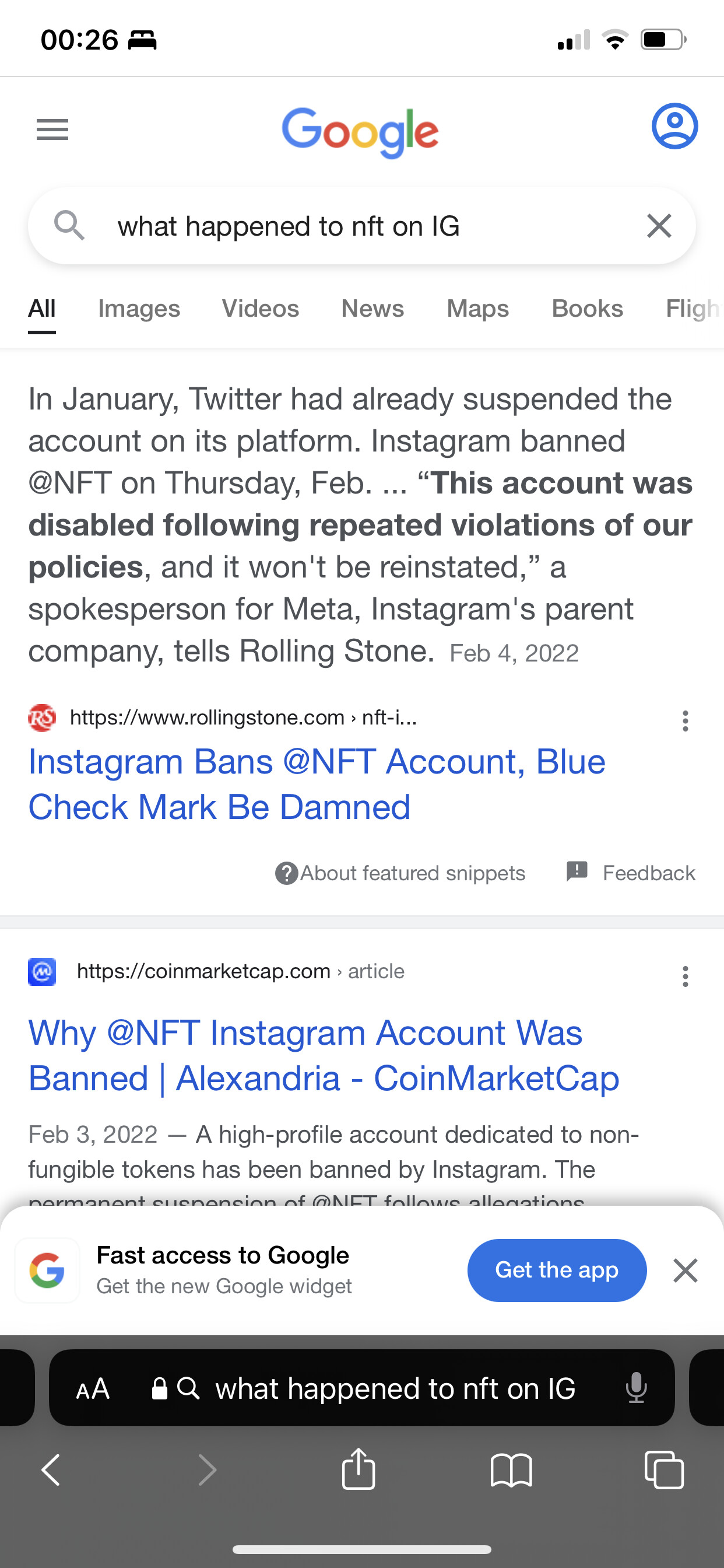This screenshot has width=724, height=1568.
Task: Tap Get the app button
Action: 557,1270
